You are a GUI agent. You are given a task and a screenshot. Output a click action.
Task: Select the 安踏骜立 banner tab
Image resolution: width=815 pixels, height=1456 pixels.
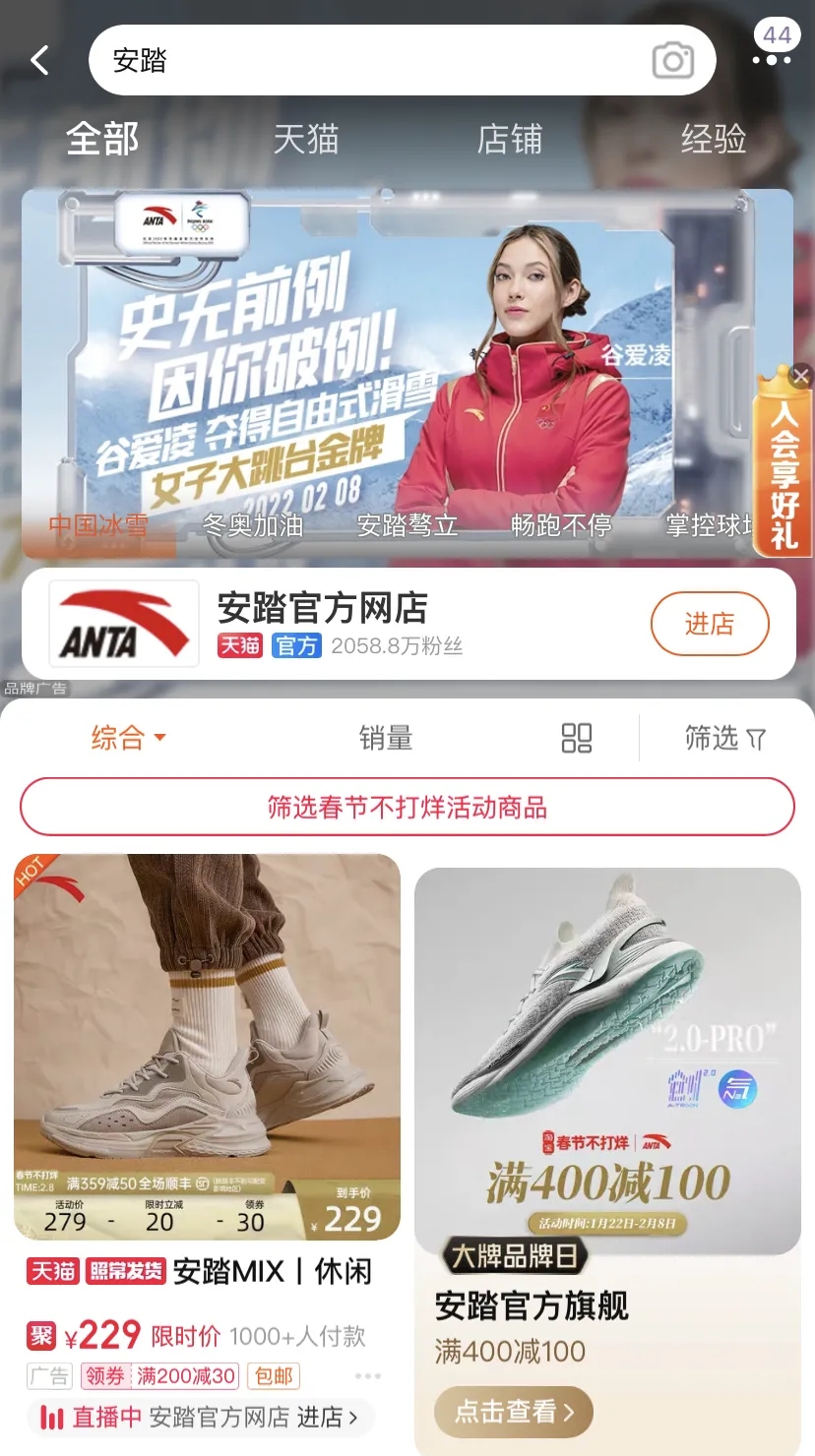click(407, 526)
